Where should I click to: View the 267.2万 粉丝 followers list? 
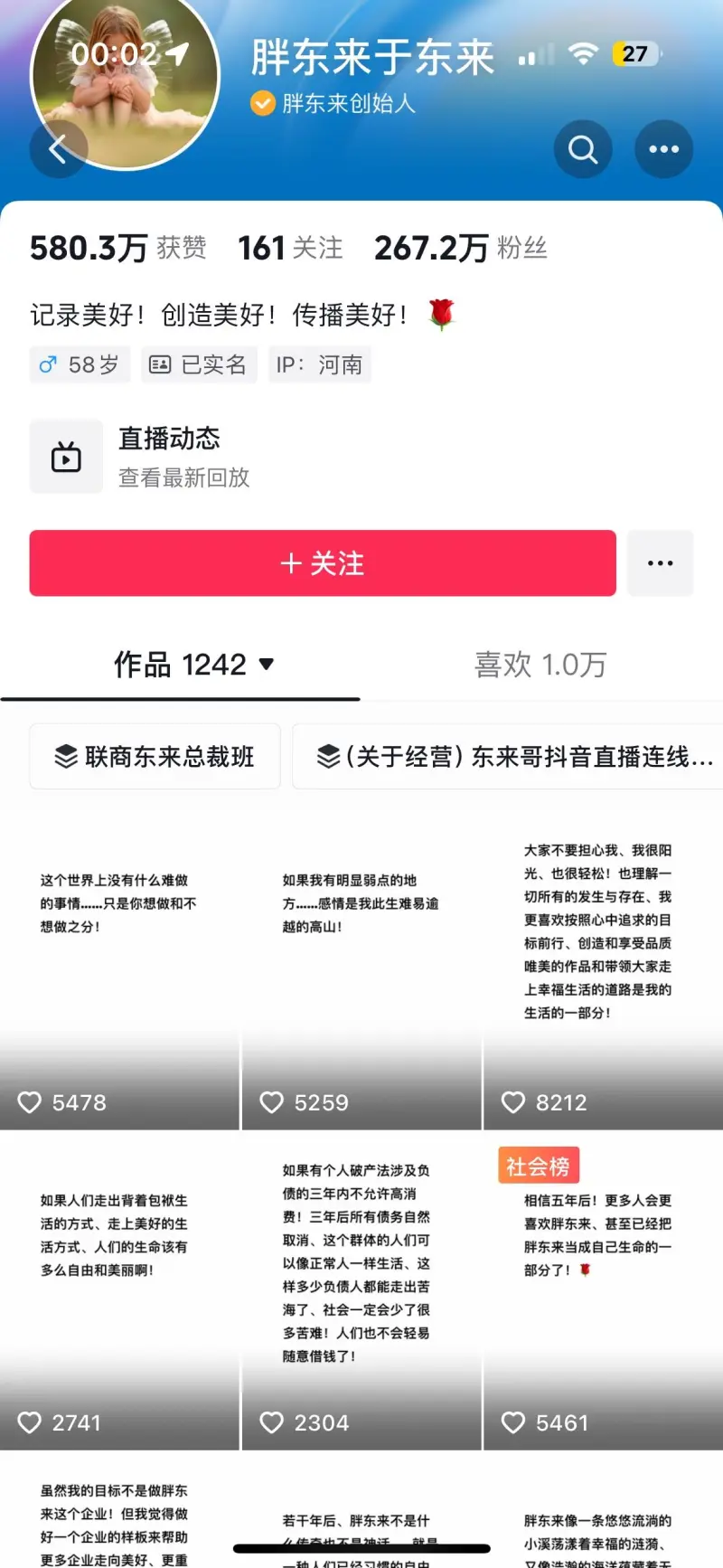tap(460, 248)
